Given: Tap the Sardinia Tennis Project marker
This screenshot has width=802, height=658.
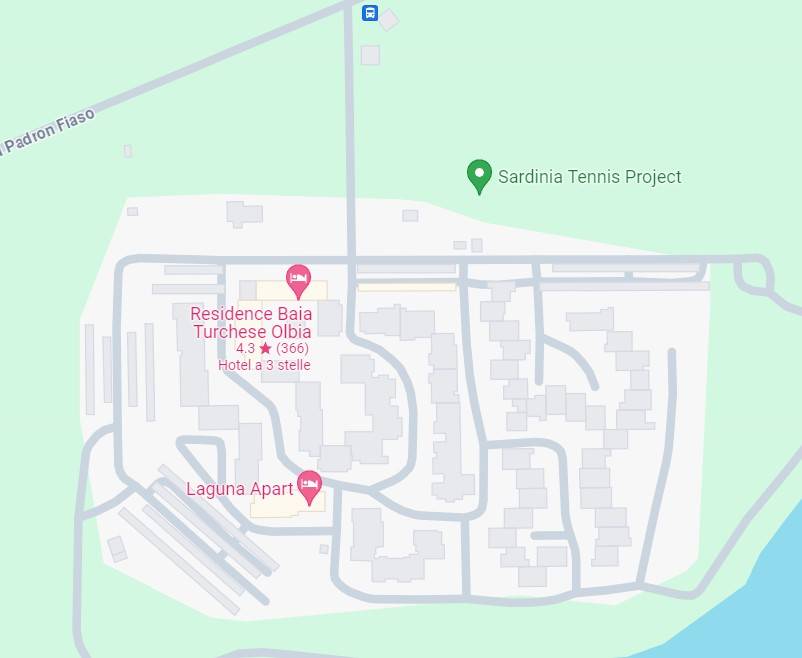Looking at the screenshot, I should 479,175.
